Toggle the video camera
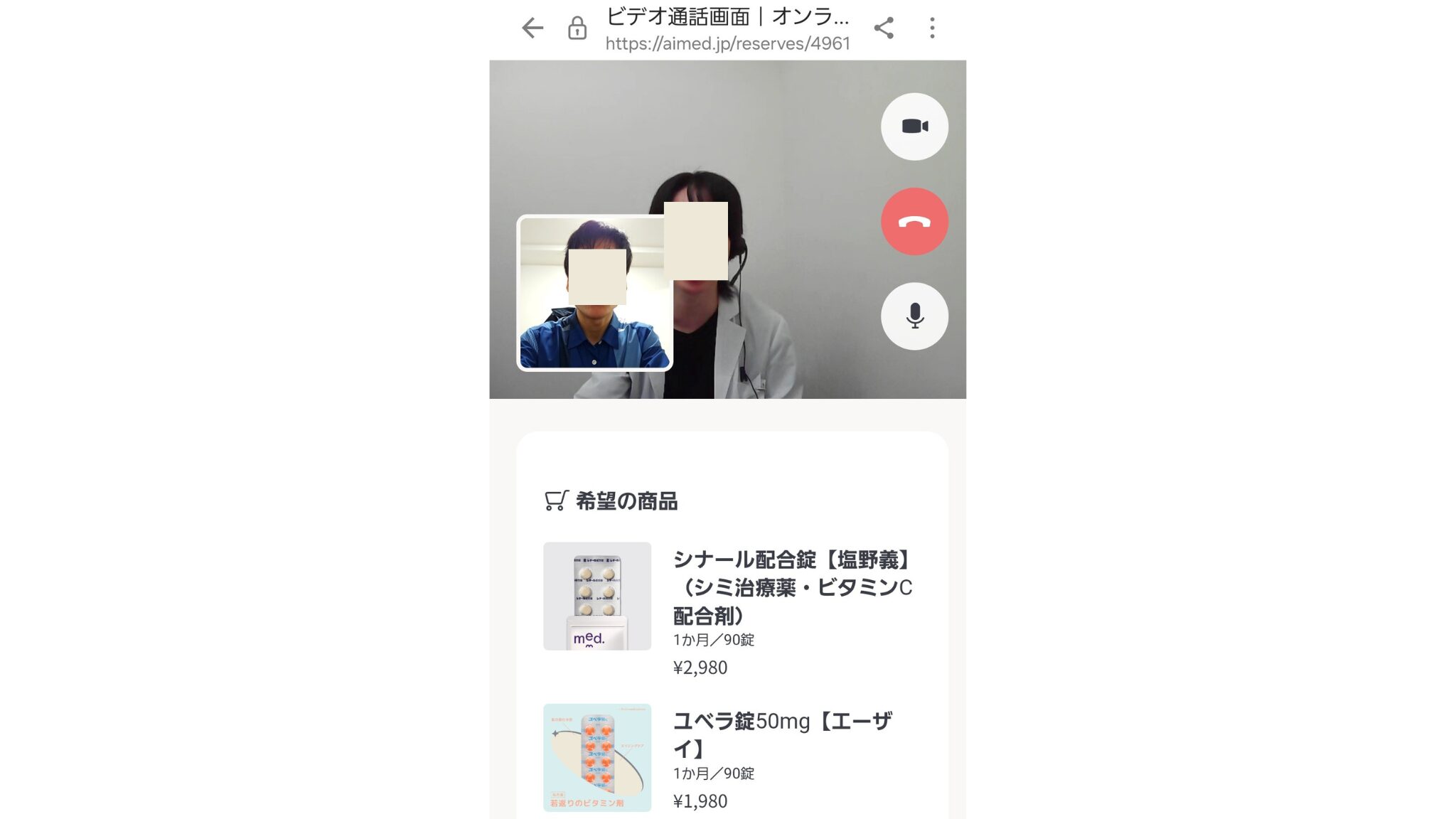The image size is (1456, 819). coord(914,127)
